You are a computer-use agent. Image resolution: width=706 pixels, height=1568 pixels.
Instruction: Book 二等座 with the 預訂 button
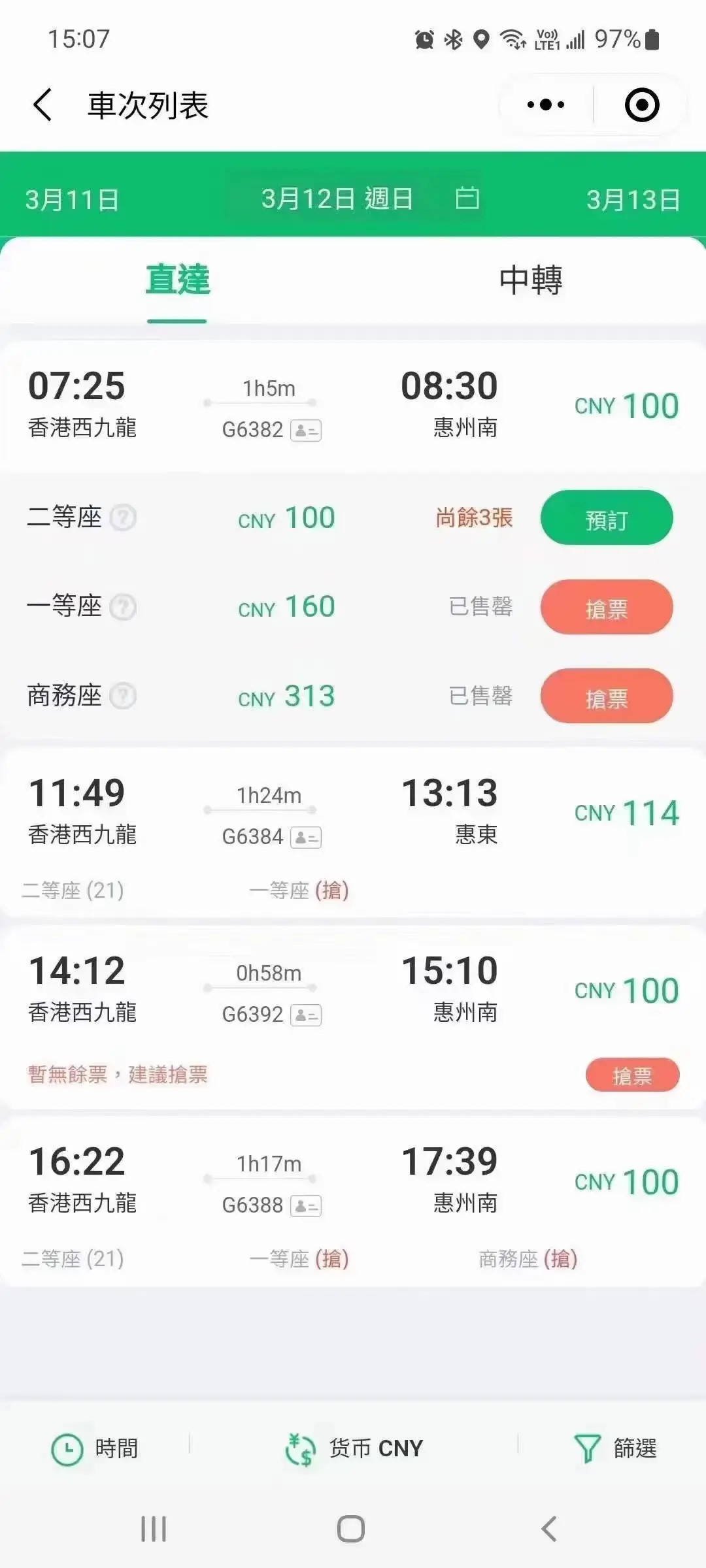point(606,518)
